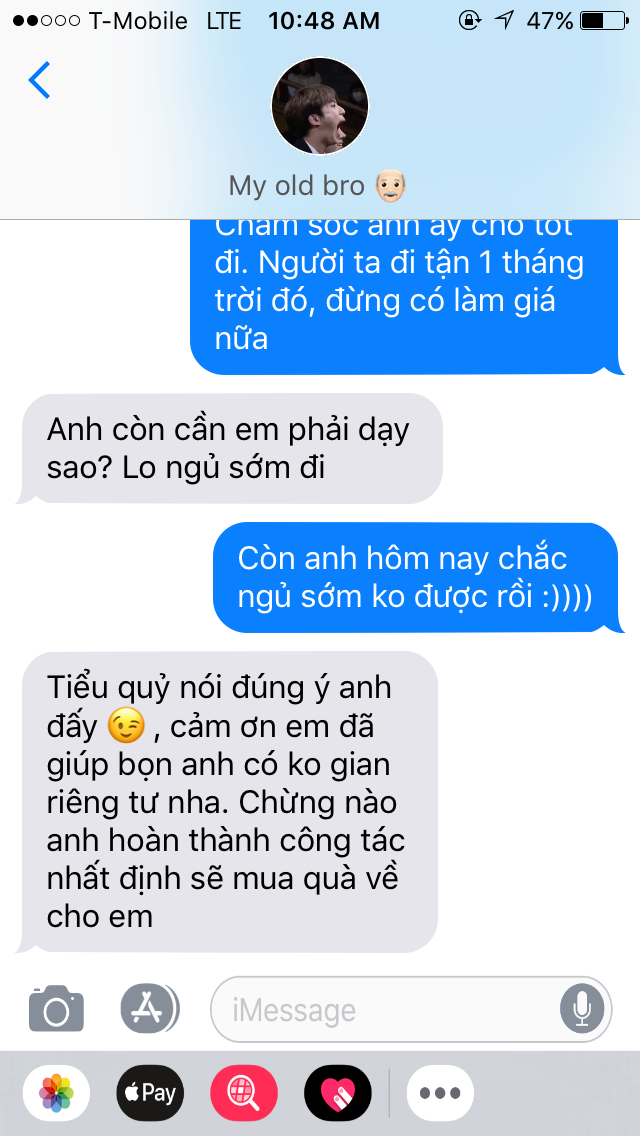This screenshot has height=1136, width=640.
Task: Show more iMessage apps
Action: coord(441,1093)
